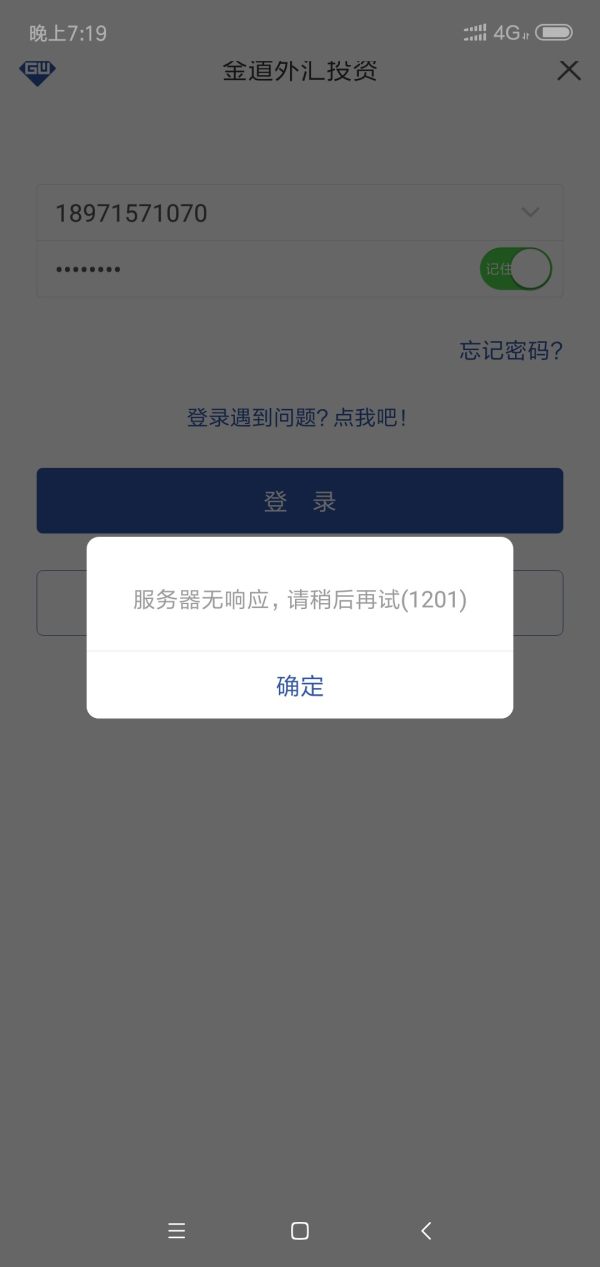Viewport: 600px width, 1267px height.
Task: Go to home via system square button
Action: 300,1231
